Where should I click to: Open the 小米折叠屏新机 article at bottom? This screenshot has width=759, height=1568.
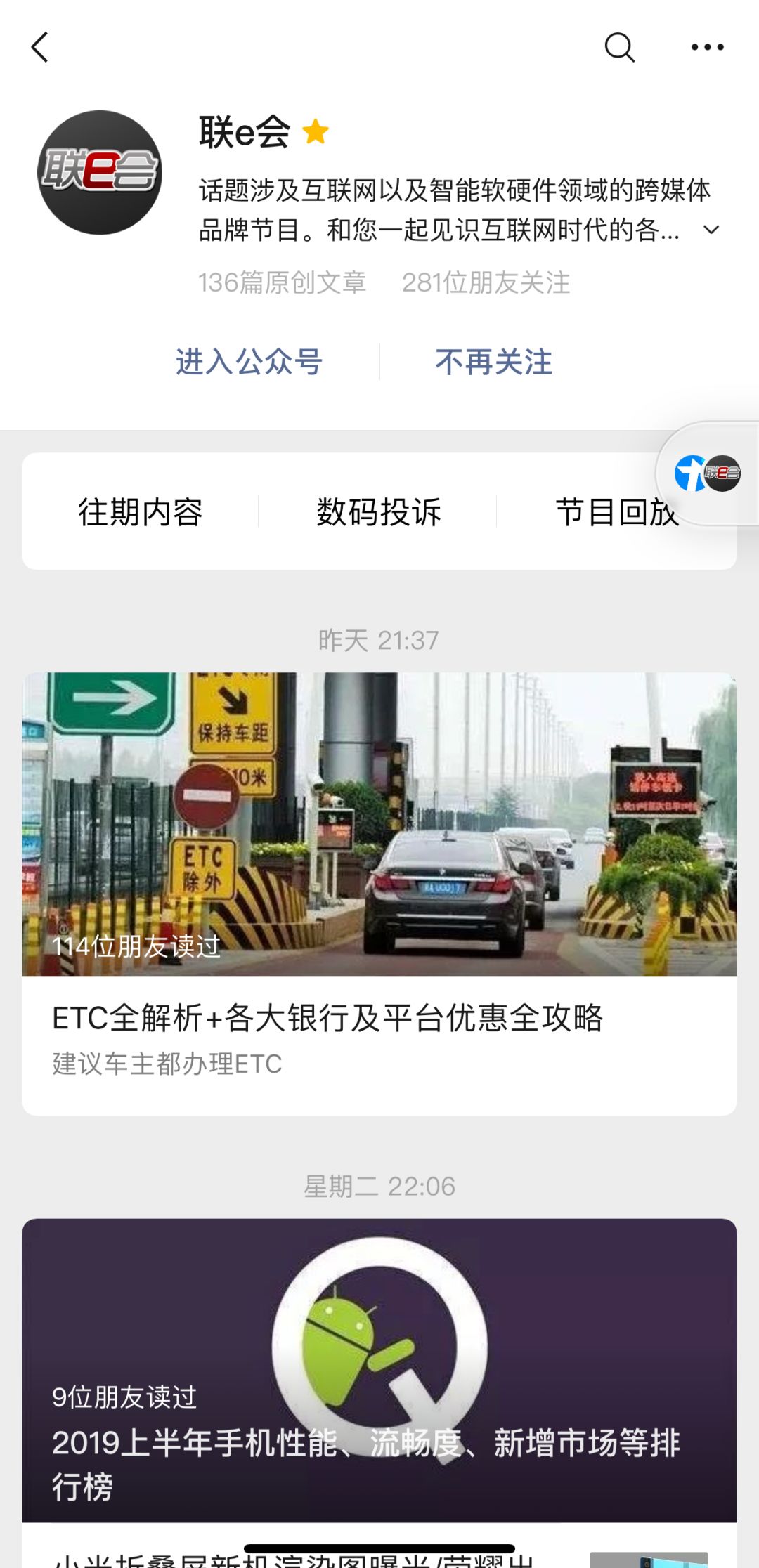[295, 1556]
